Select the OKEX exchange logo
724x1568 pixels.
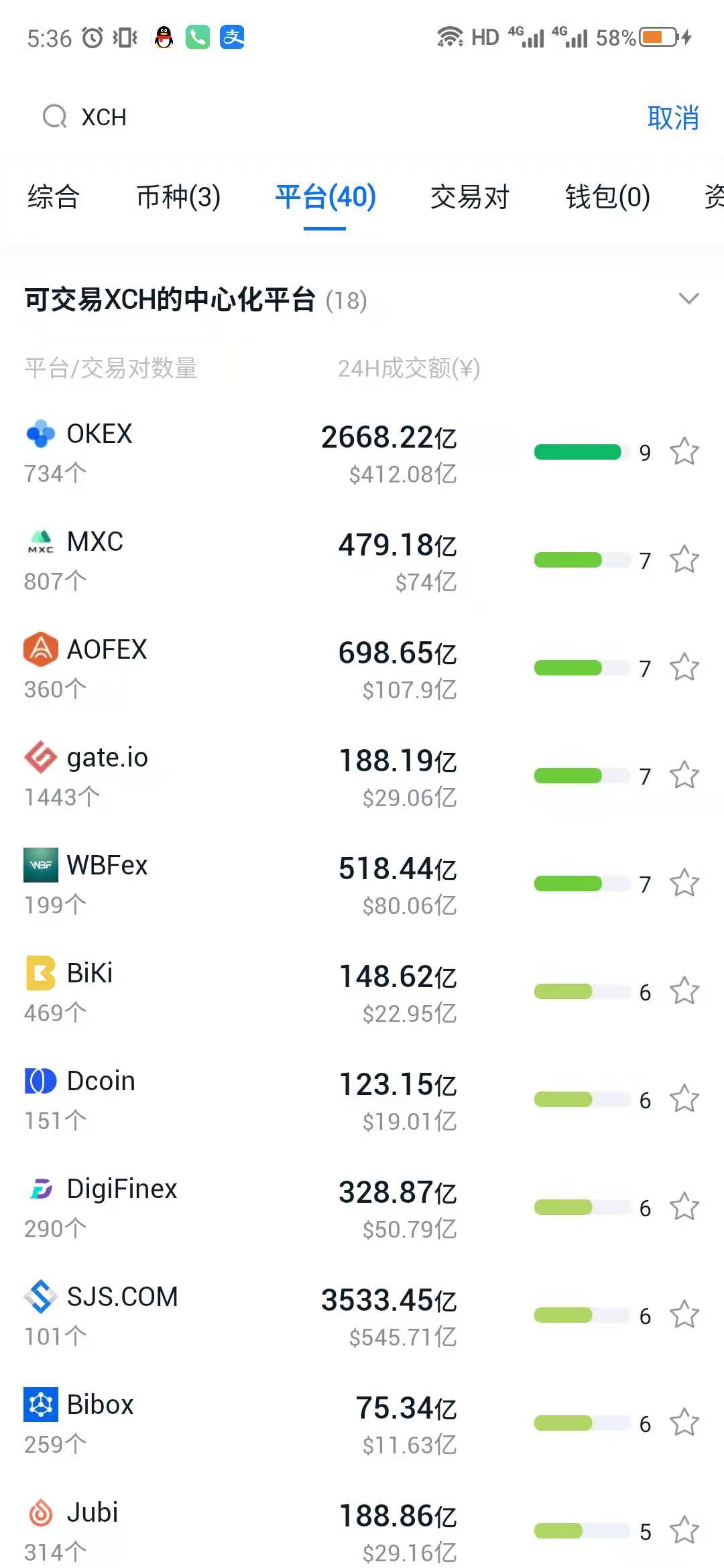[x=40, y=434]
